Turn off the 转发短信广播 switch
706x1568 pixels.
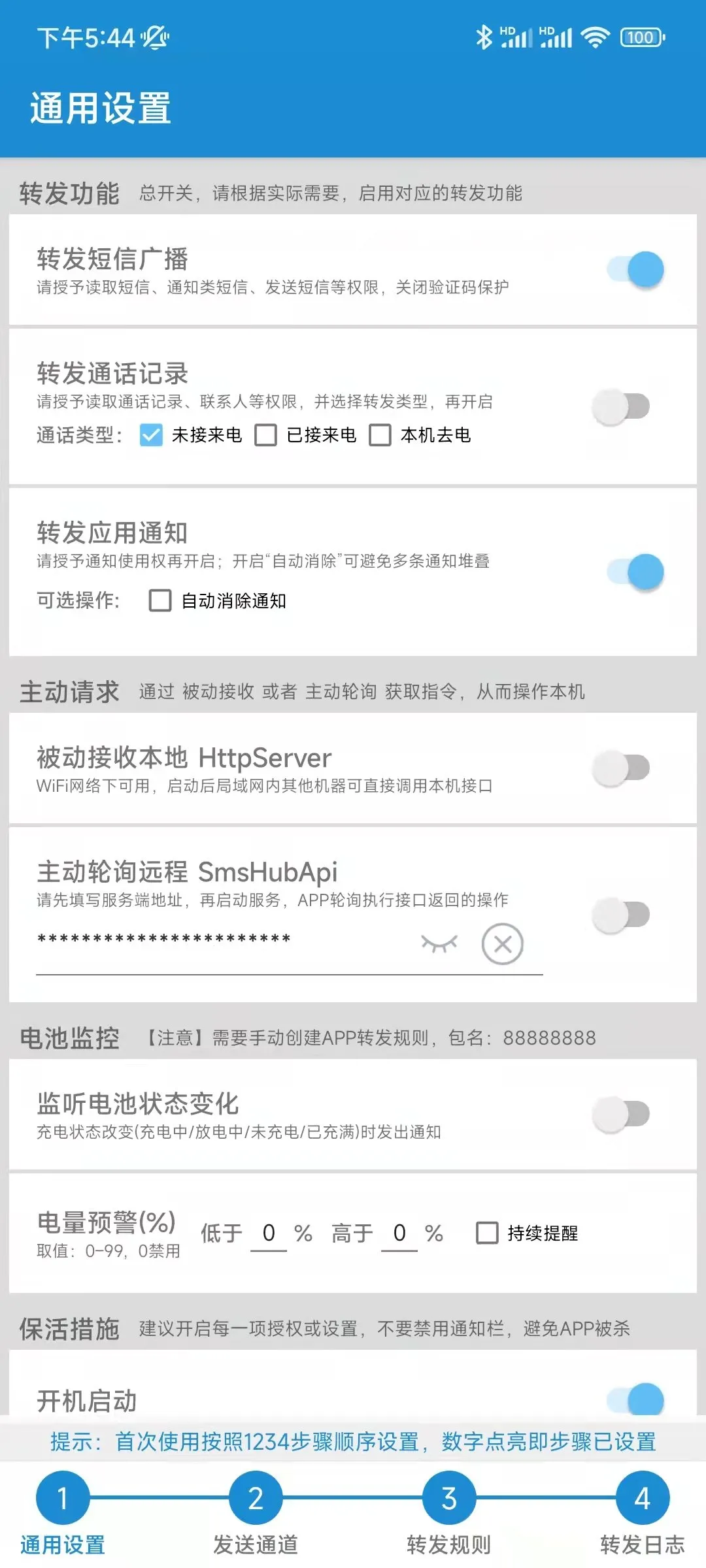[635, 269]
